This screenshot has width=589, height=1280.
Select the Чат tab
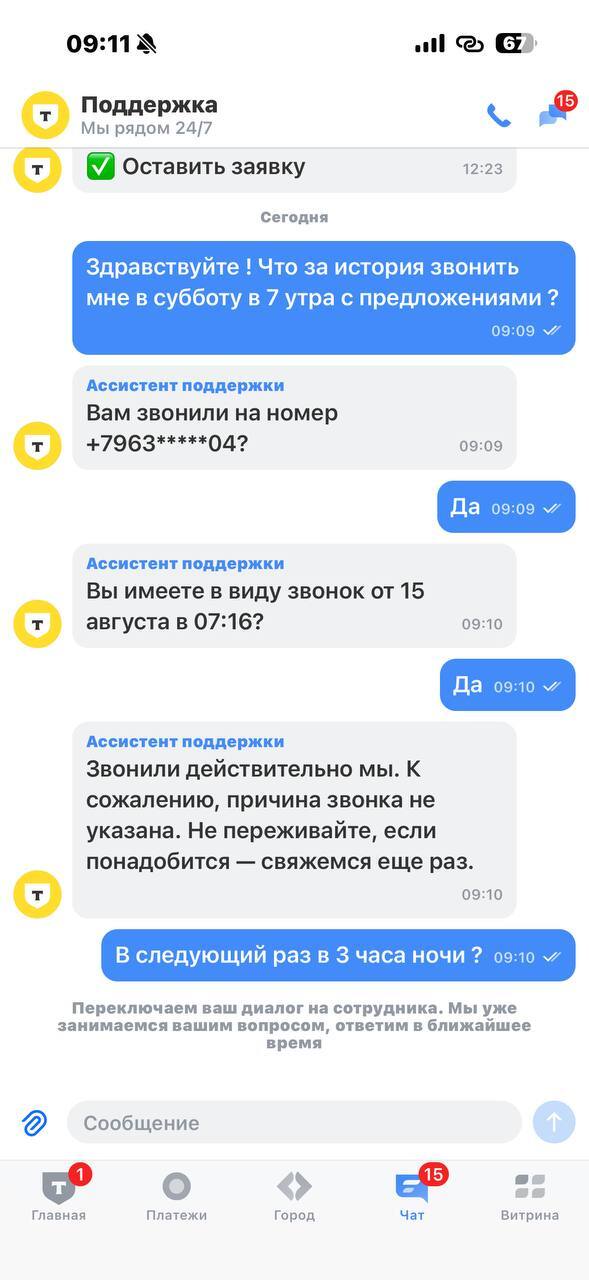[x=413, y=1195]
